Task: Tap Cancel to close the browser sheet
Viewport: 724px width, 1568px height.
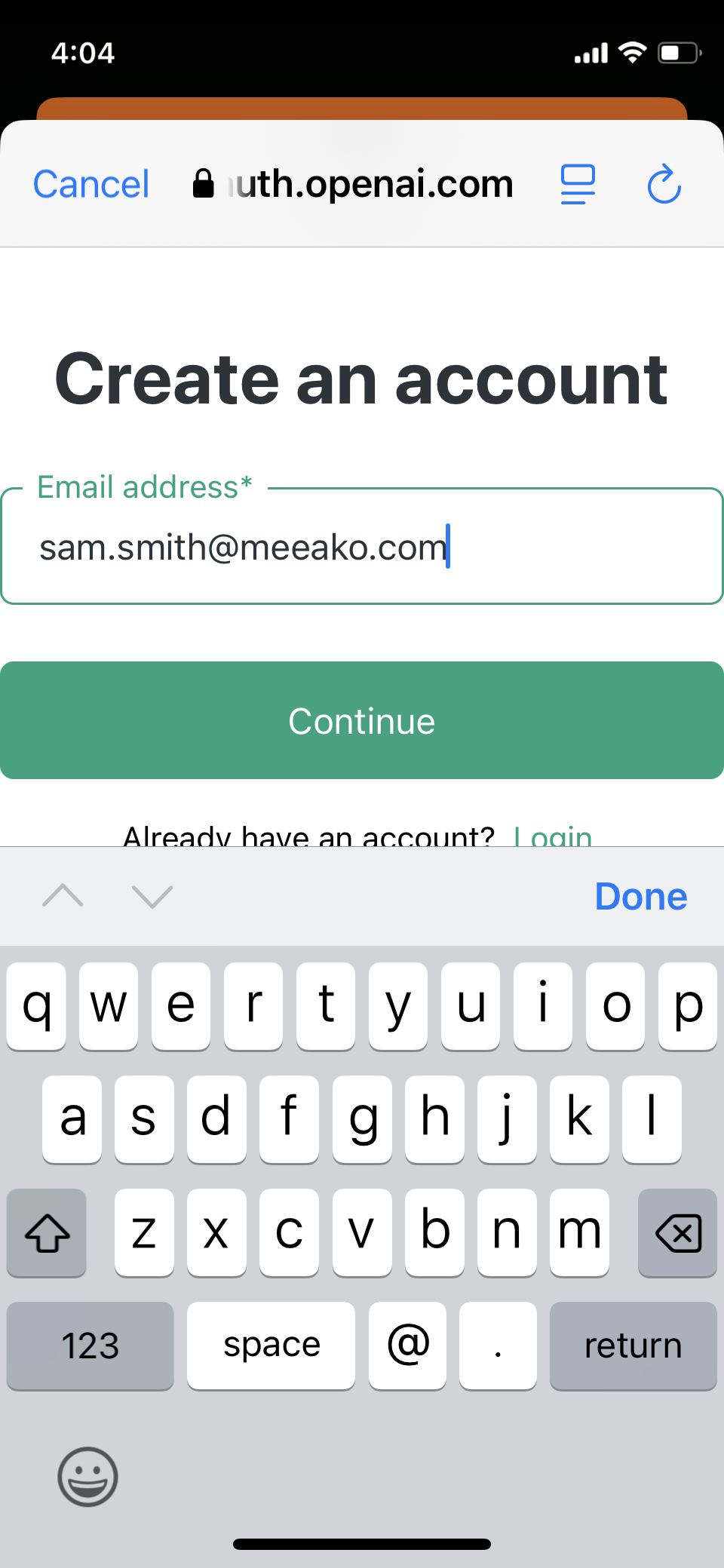Action: 91,184
